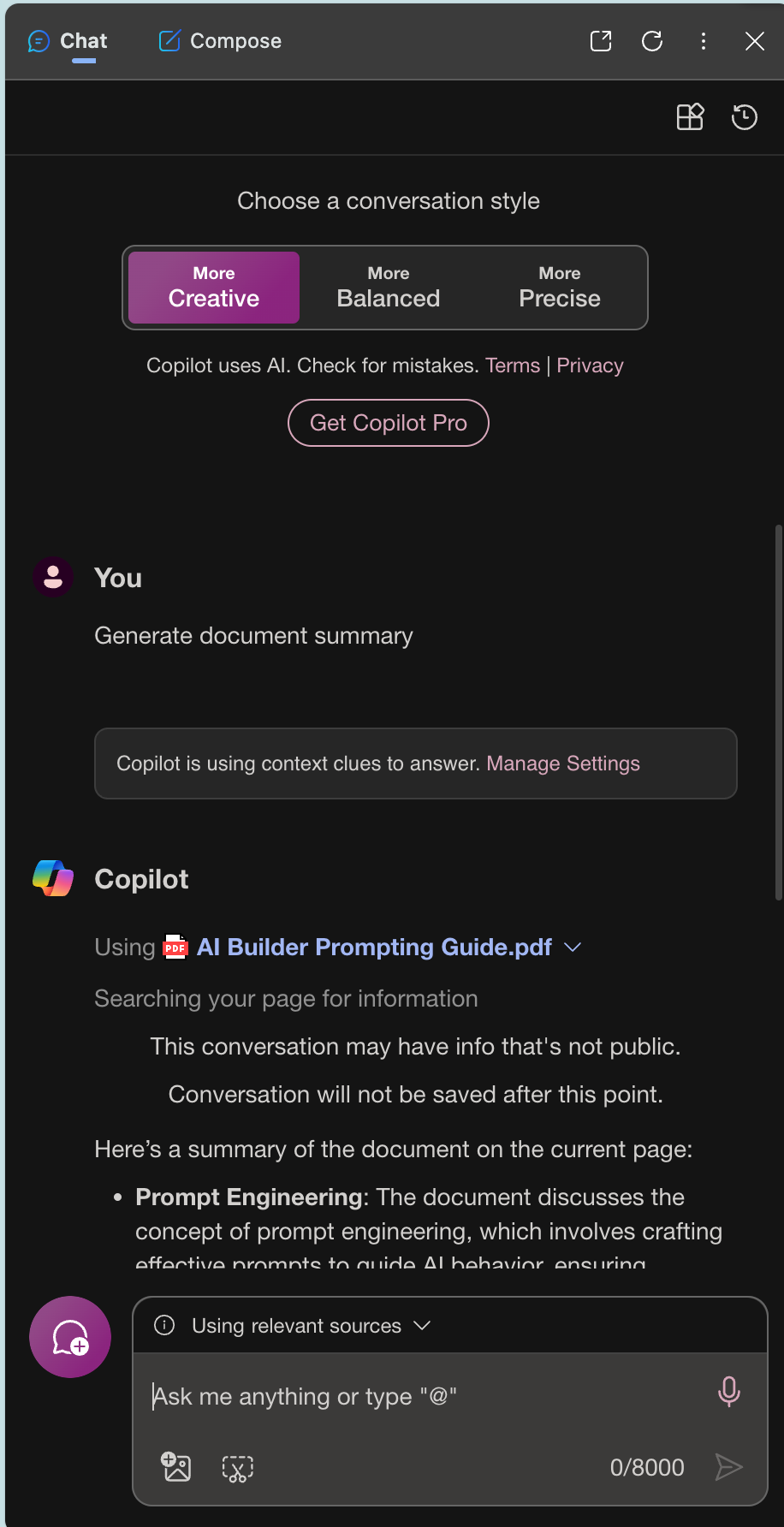The image size is (784, 1527).
Task: Focus the Ask me anything field
Action: pos(419,1396)
